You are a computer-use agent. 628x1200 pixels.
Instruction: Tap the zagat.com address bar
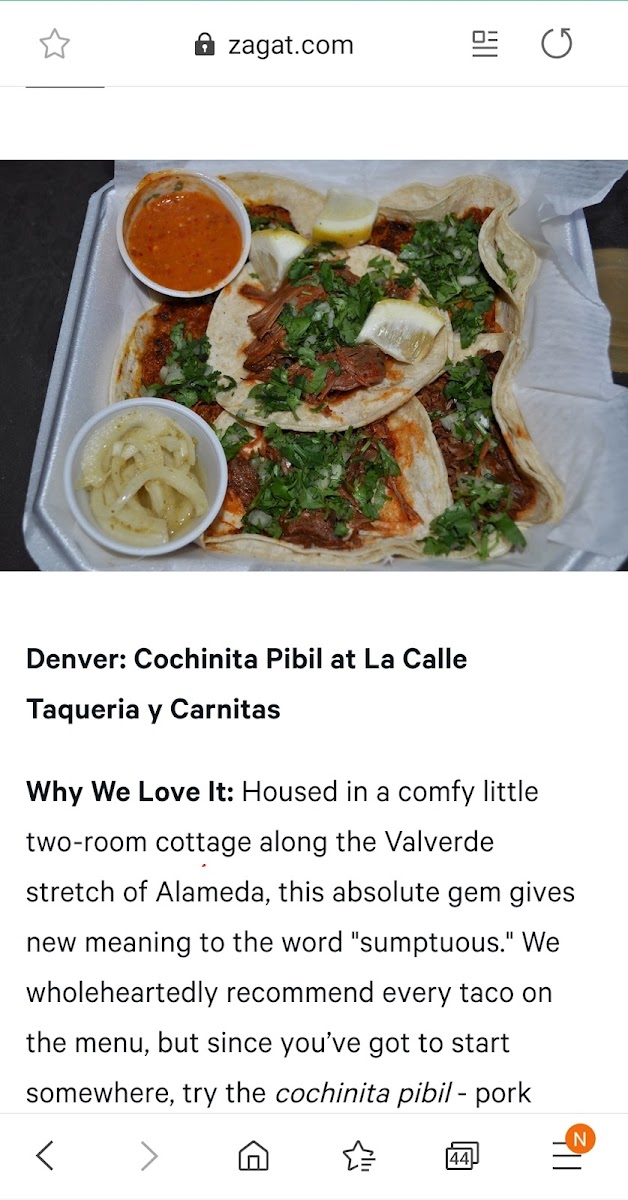click(x=274, y=45)
